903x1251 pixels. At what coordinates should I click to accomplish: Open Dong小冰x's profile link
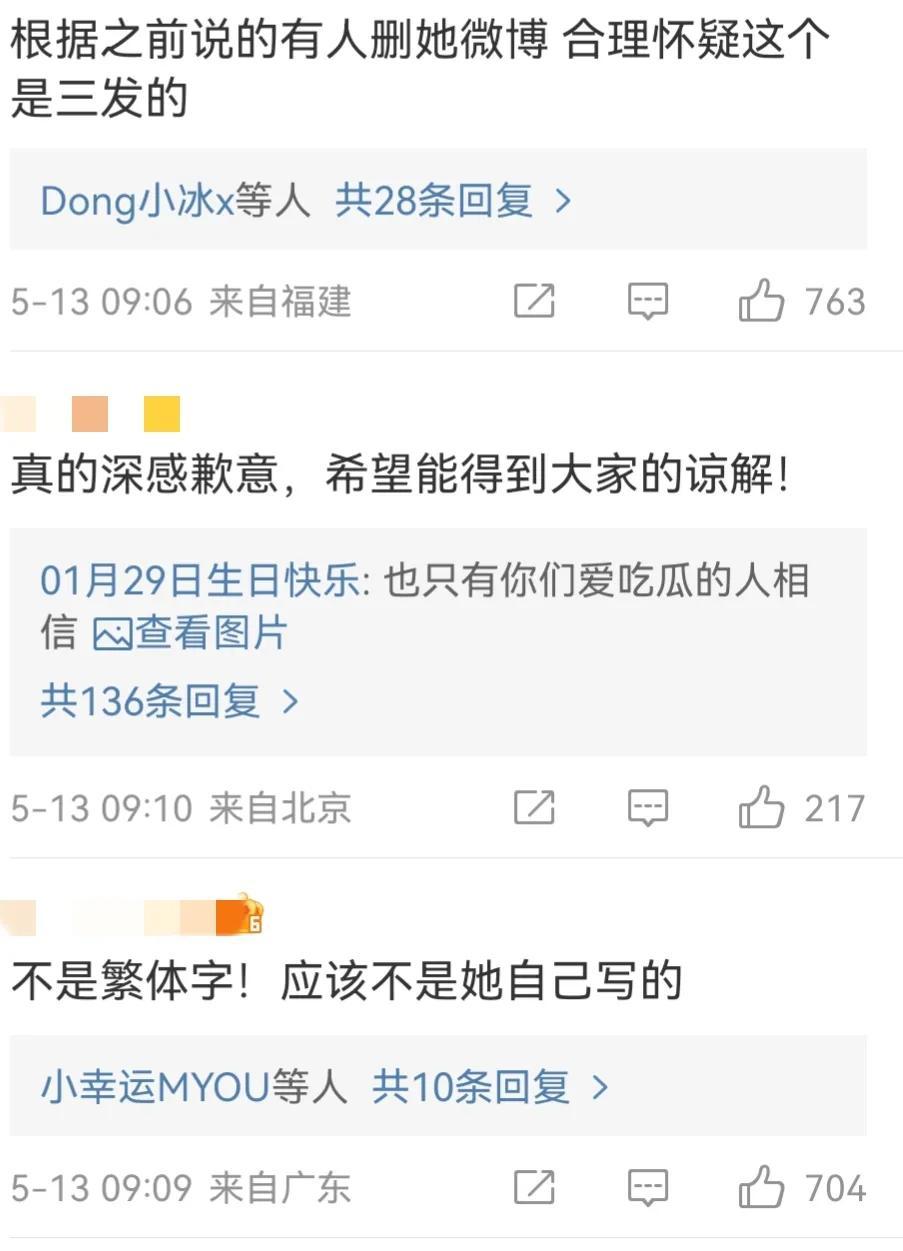click(x=136, y=201)
